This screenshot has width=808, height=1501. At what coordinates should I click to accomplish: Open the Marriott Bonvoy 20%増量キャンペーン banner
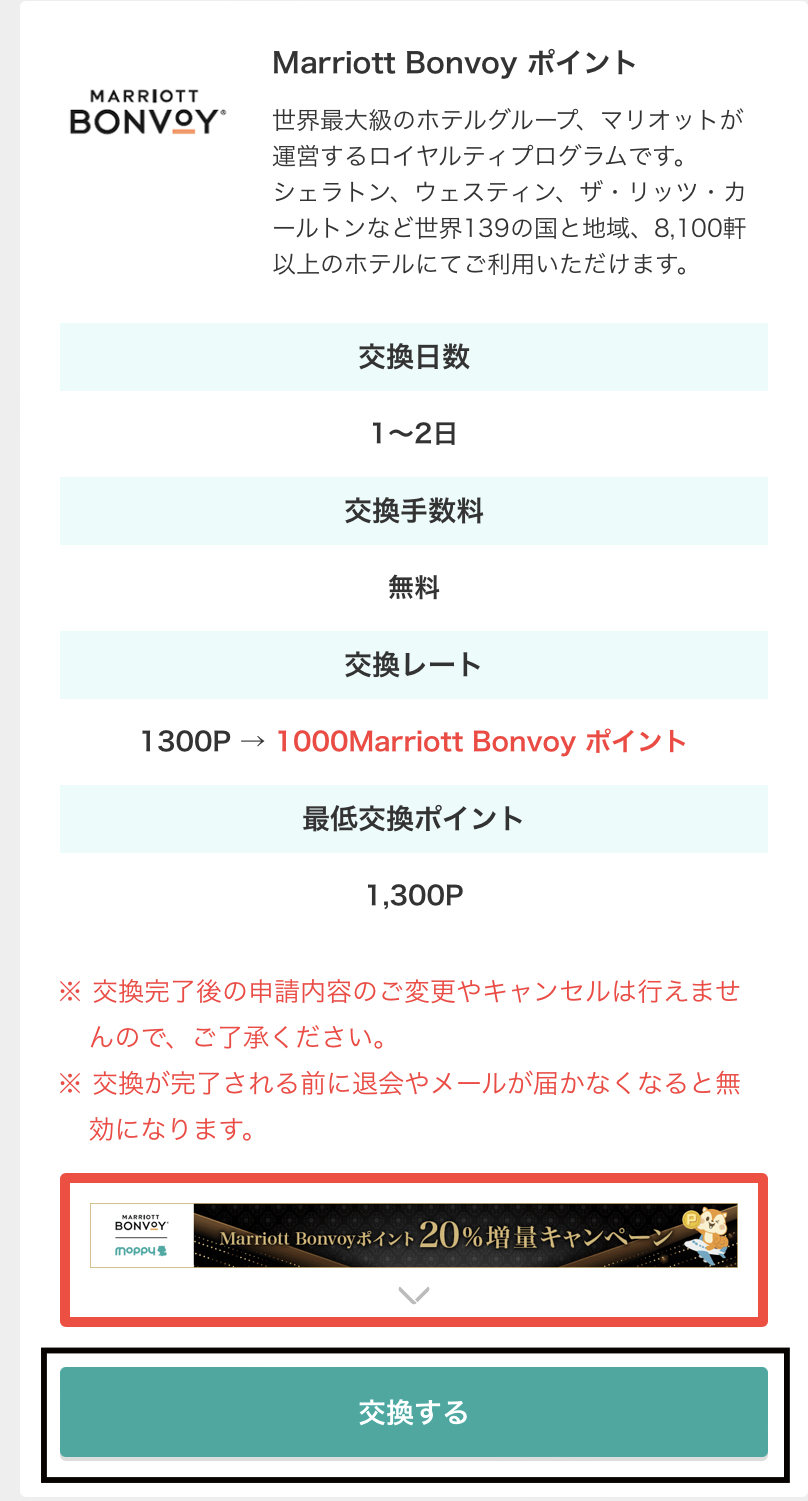click(x=413, y=1235)
